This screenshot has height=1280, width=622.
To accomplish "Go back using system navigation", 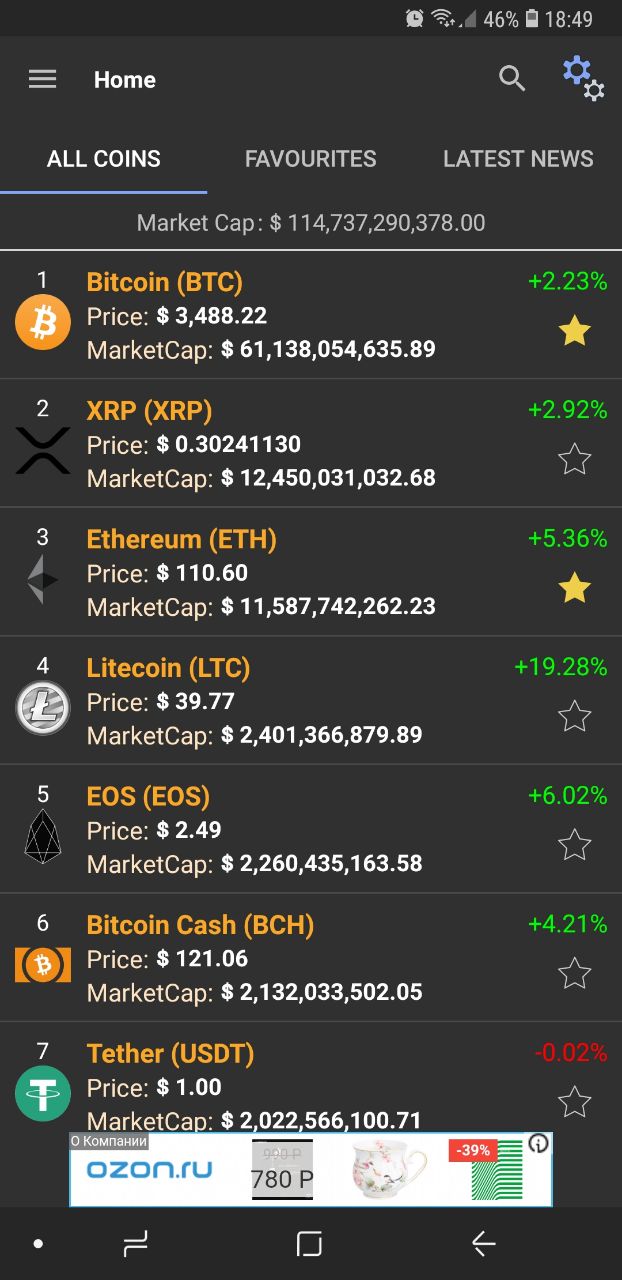I will (x=484, y=1243).
